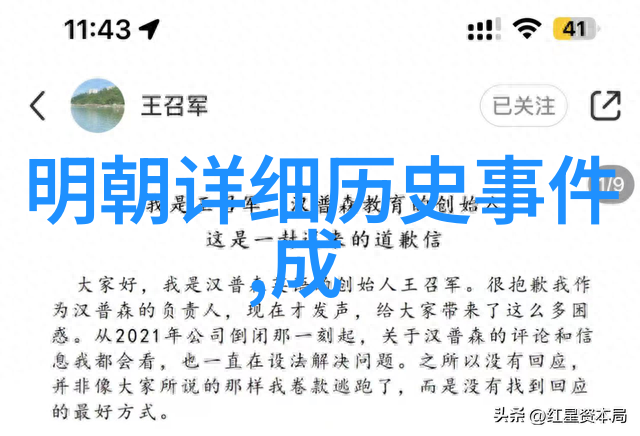Tap the 已关注 follow button
This screenshot has height=436, width=640.
pyautogui.click(x=524, y=104)
